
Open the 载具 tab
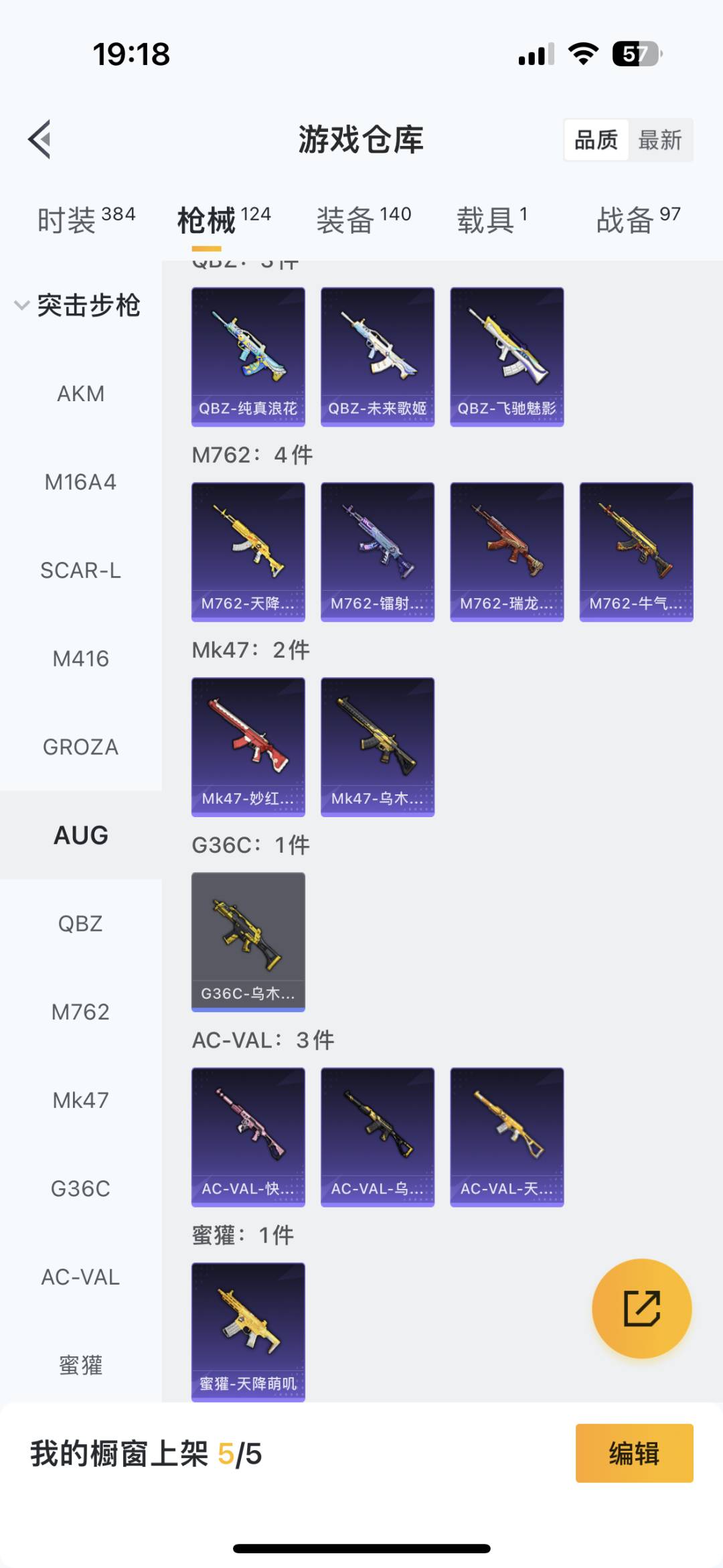coord(491,220)
